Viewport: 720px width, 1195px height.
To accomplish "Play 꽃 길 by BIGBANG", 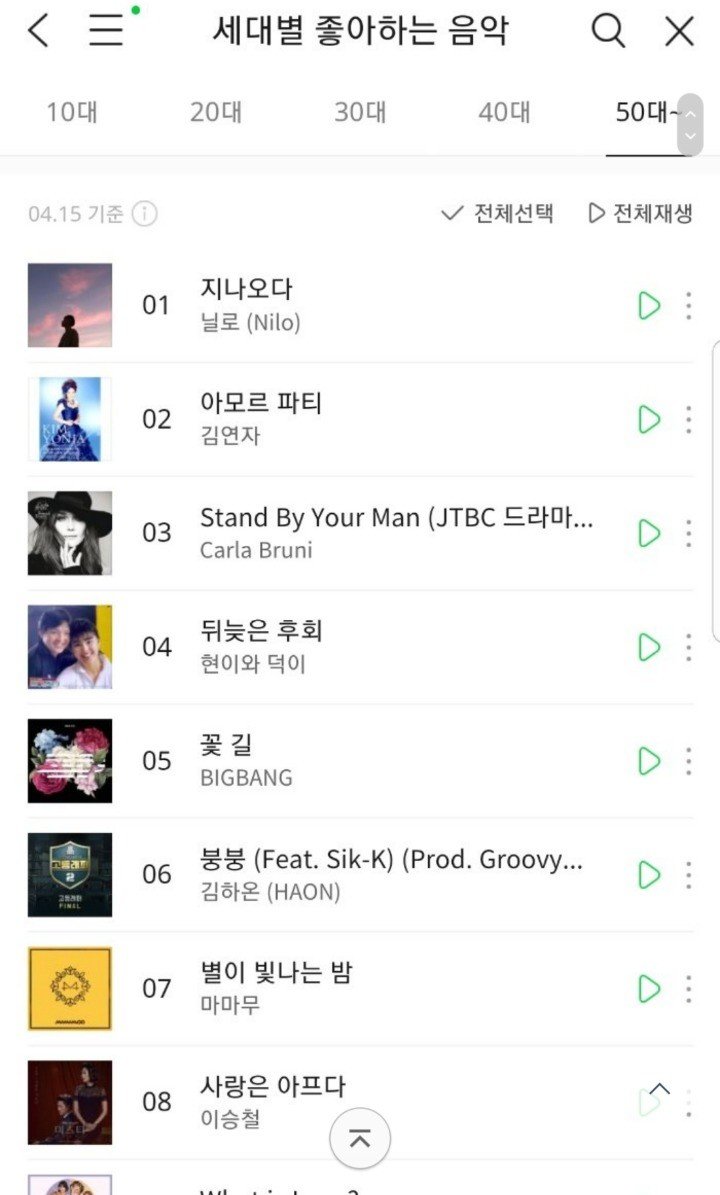I will (649, 761).
